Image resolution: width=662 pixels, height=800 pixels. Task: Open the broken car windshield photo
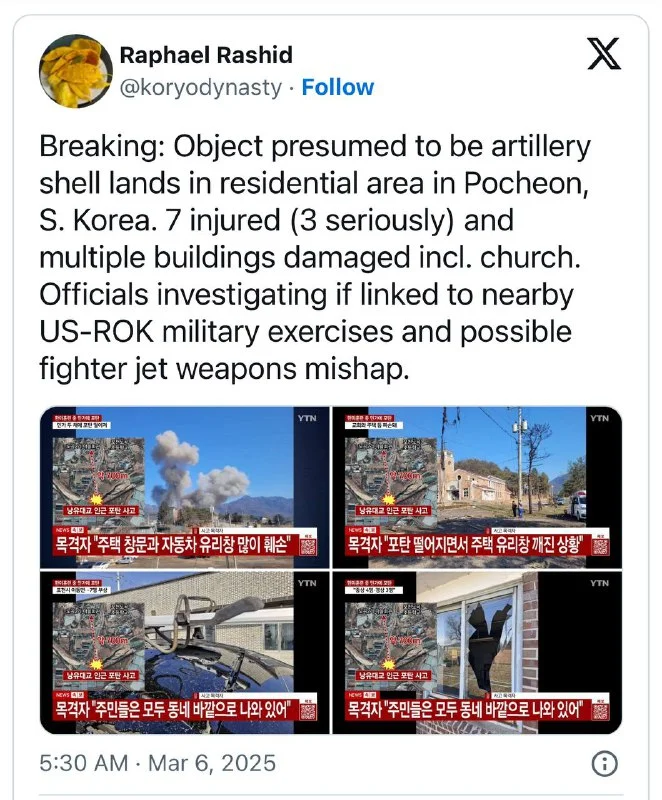coord(184,652)
